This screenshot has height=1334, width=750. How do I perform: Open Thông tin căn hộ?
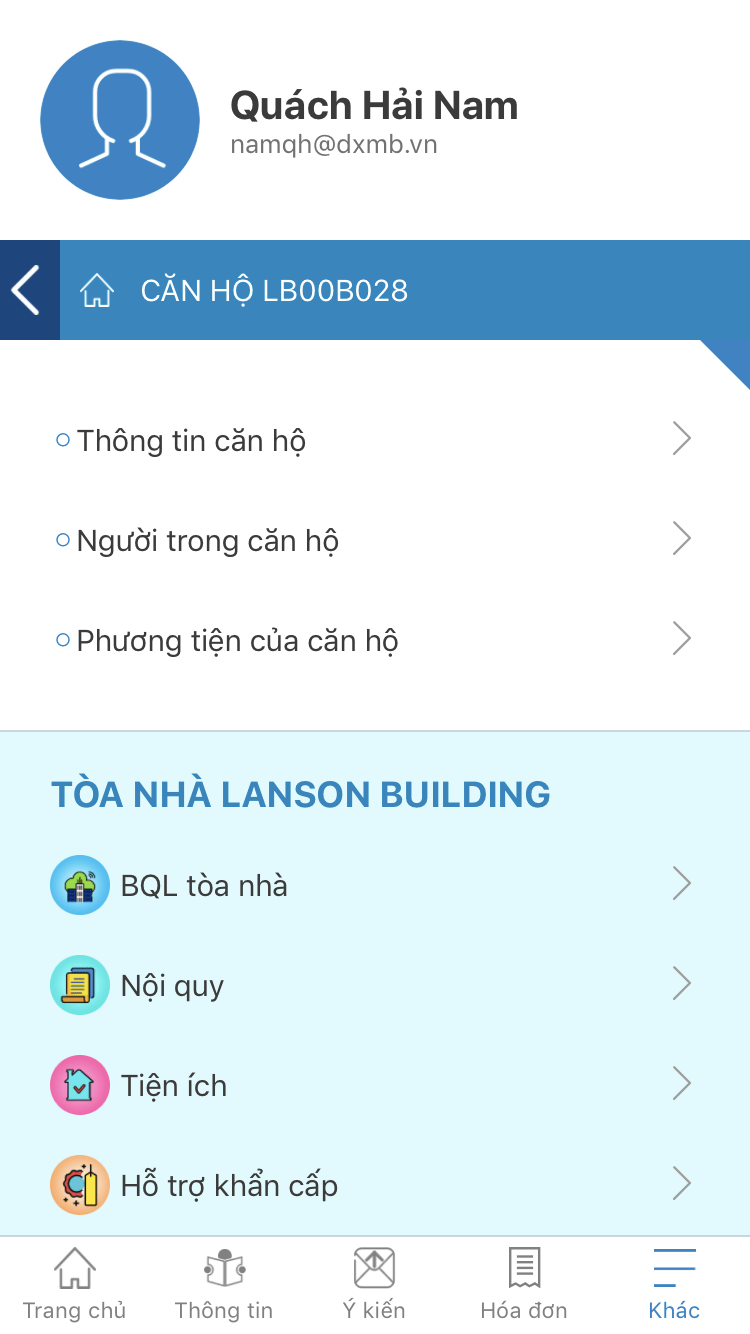(x=374, y=440)
